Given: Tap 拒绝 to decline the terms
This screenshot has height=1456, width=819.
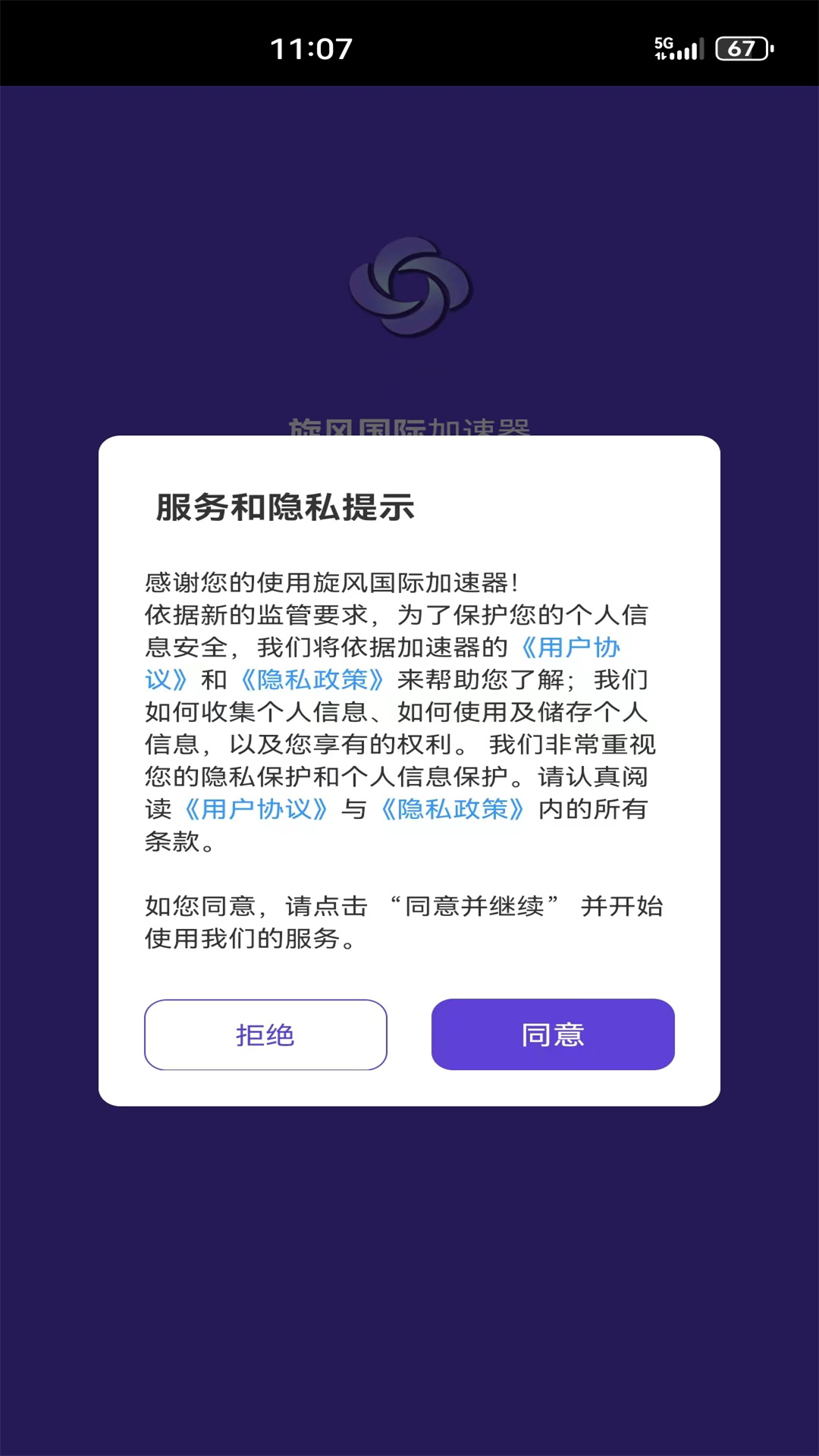Looking at the screenshot, I should coord(265,1034).
